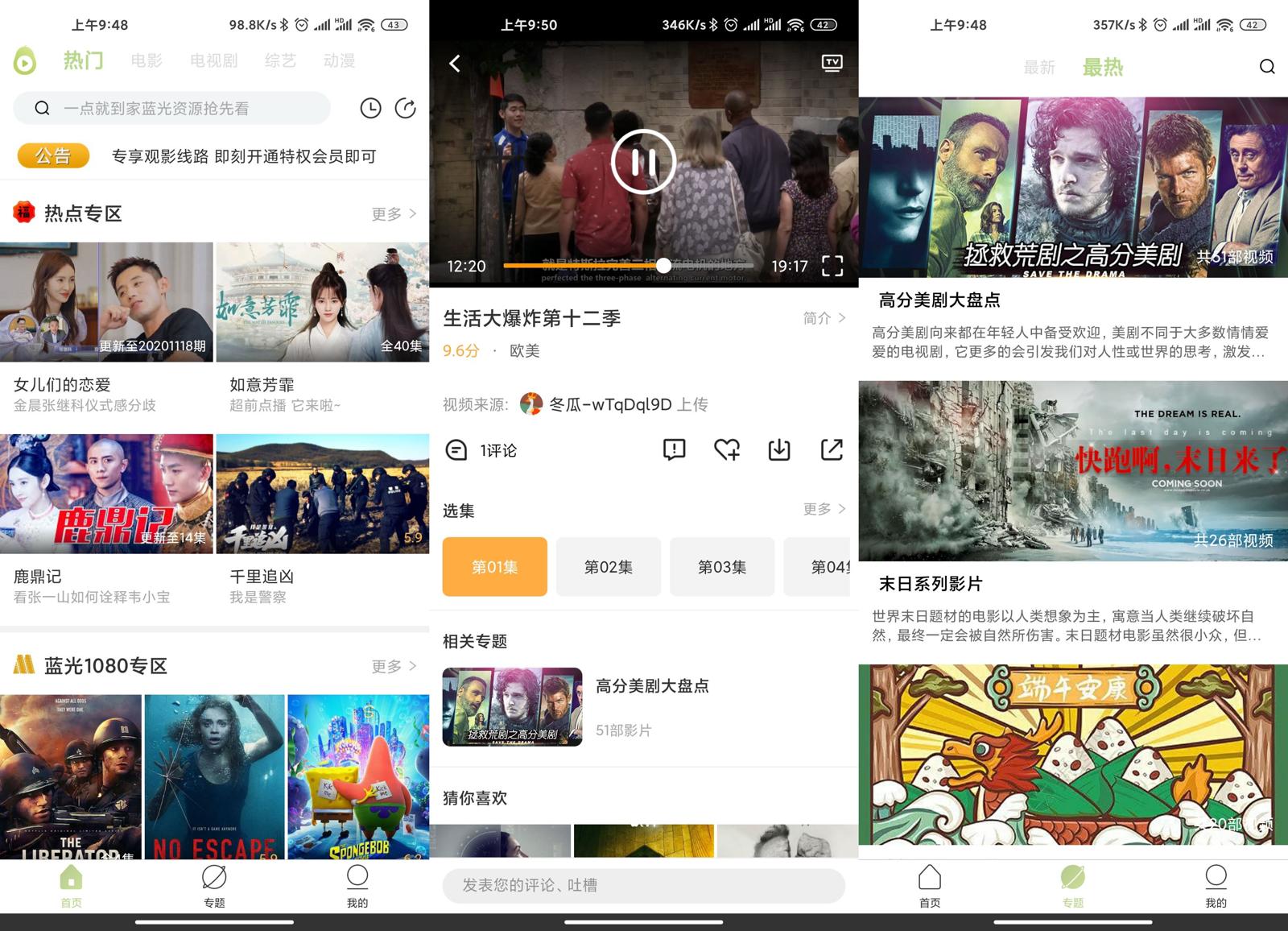Image resolution: width=1288 pixels, height=931 pixels.
Task: Download this episode
Action: tap(778, 449)
